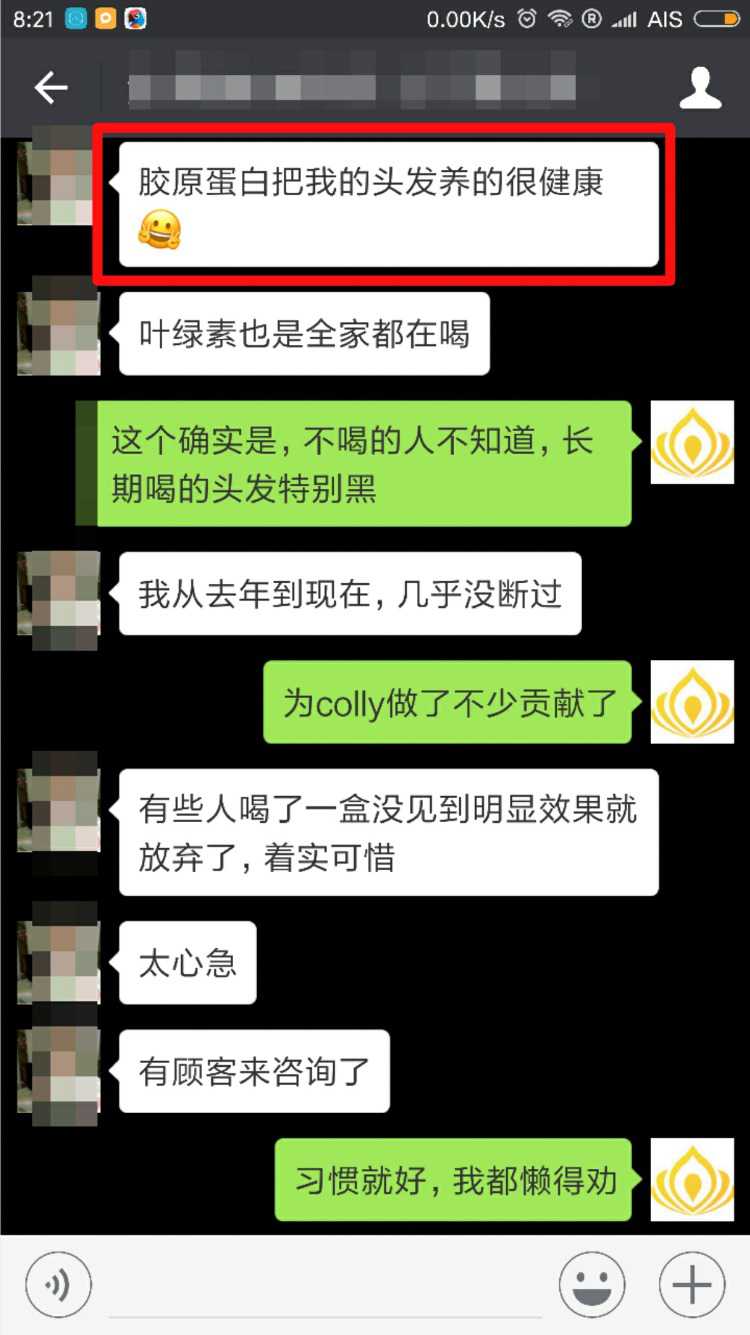Go back to the chat list
Viewport: 750px width, 1335px height.
51,88
